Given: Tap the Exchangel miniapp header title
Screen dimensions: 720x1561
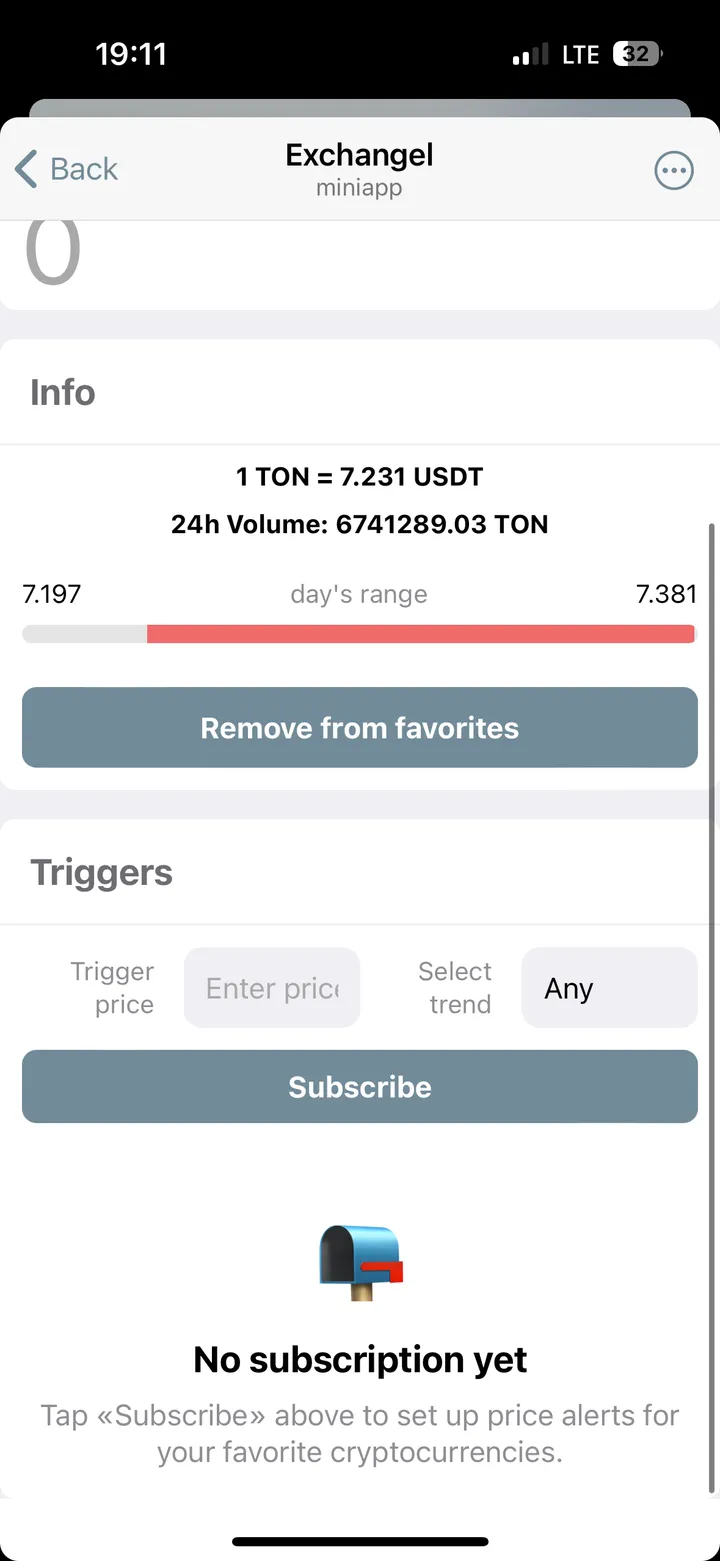Looking at the screenshot, I should coord(359,168).
